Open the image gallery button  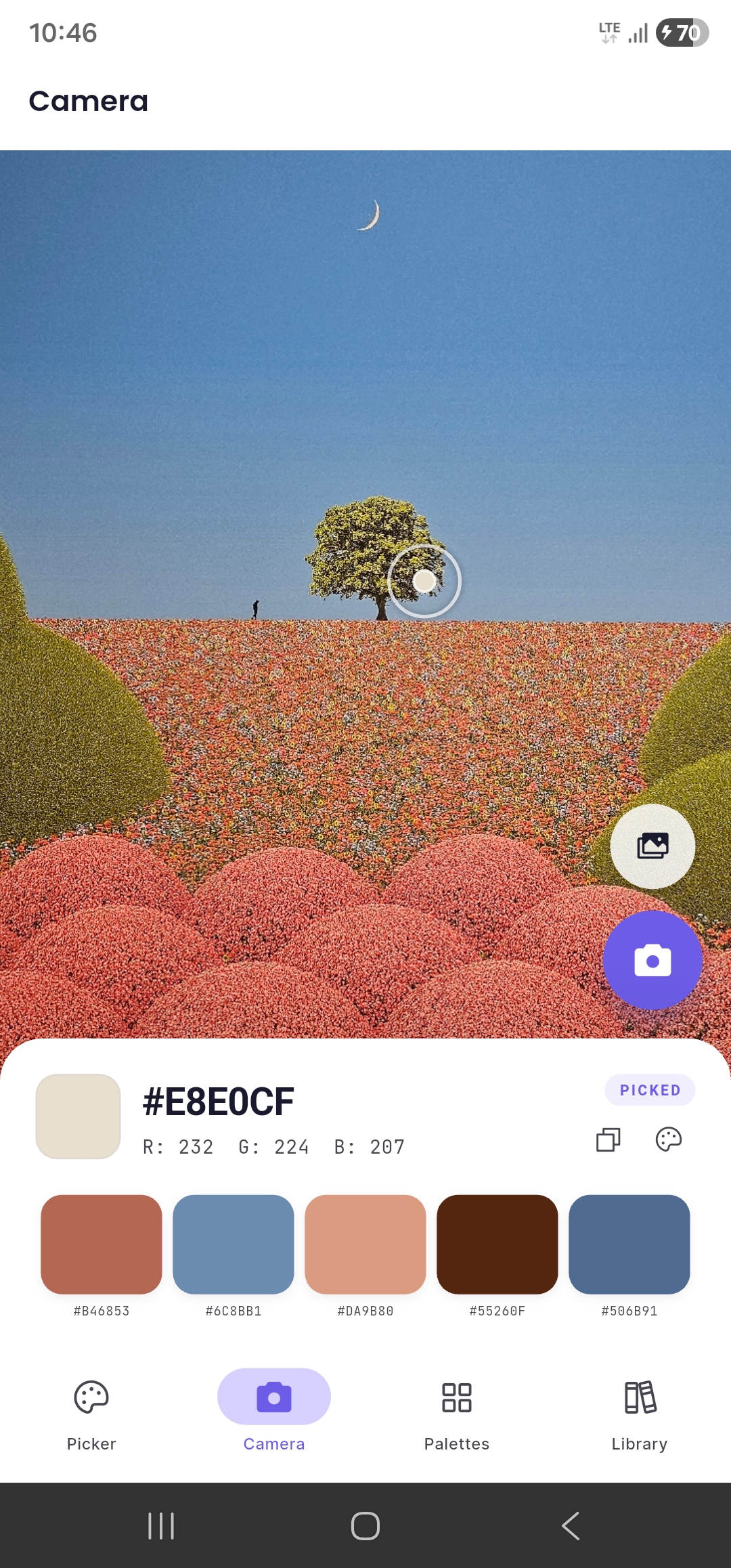point(652,846)
